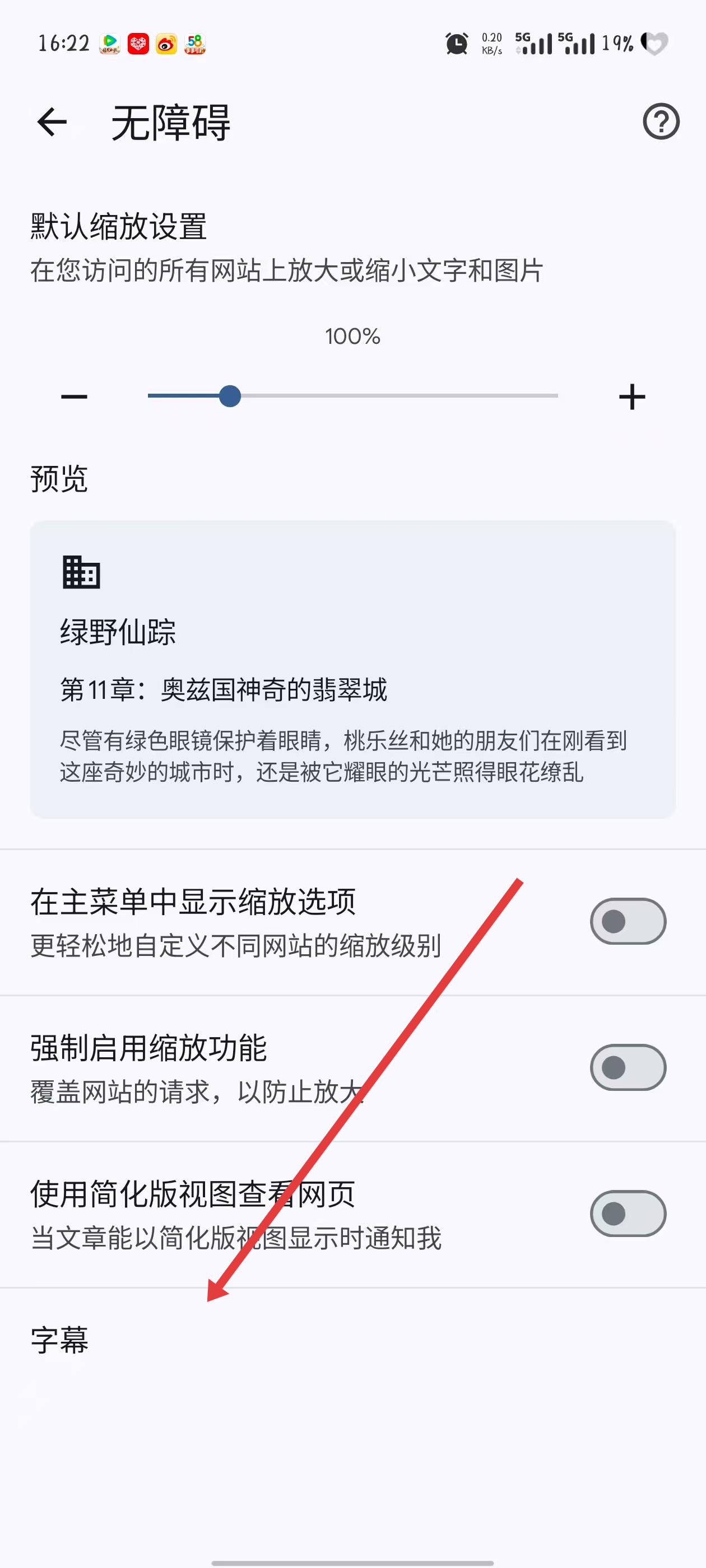The image size is (706, 1568).
Task: Increase zoom with the plus button
Action: pyautogui.click(x=631, y=397)
